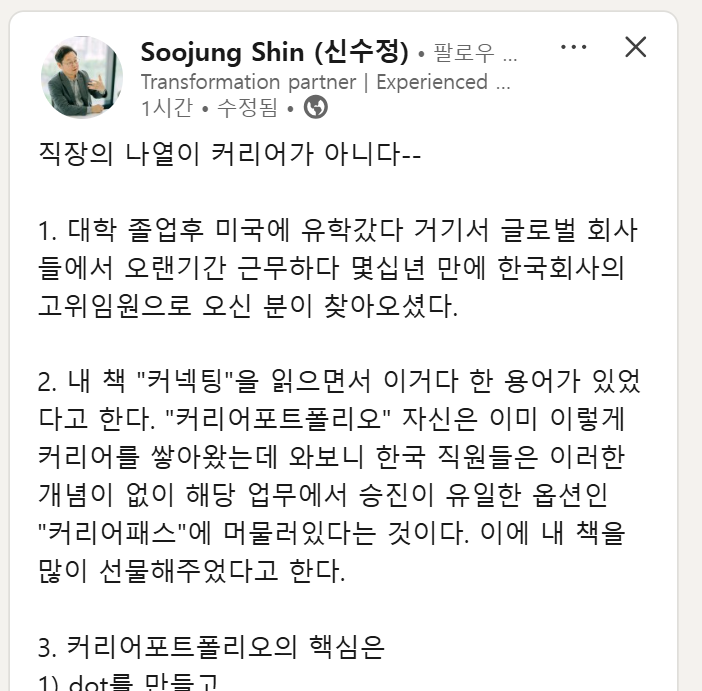The image size is (702, 691).
Task: Open Soojung Shin's profile photo
Action: point(80,77)
